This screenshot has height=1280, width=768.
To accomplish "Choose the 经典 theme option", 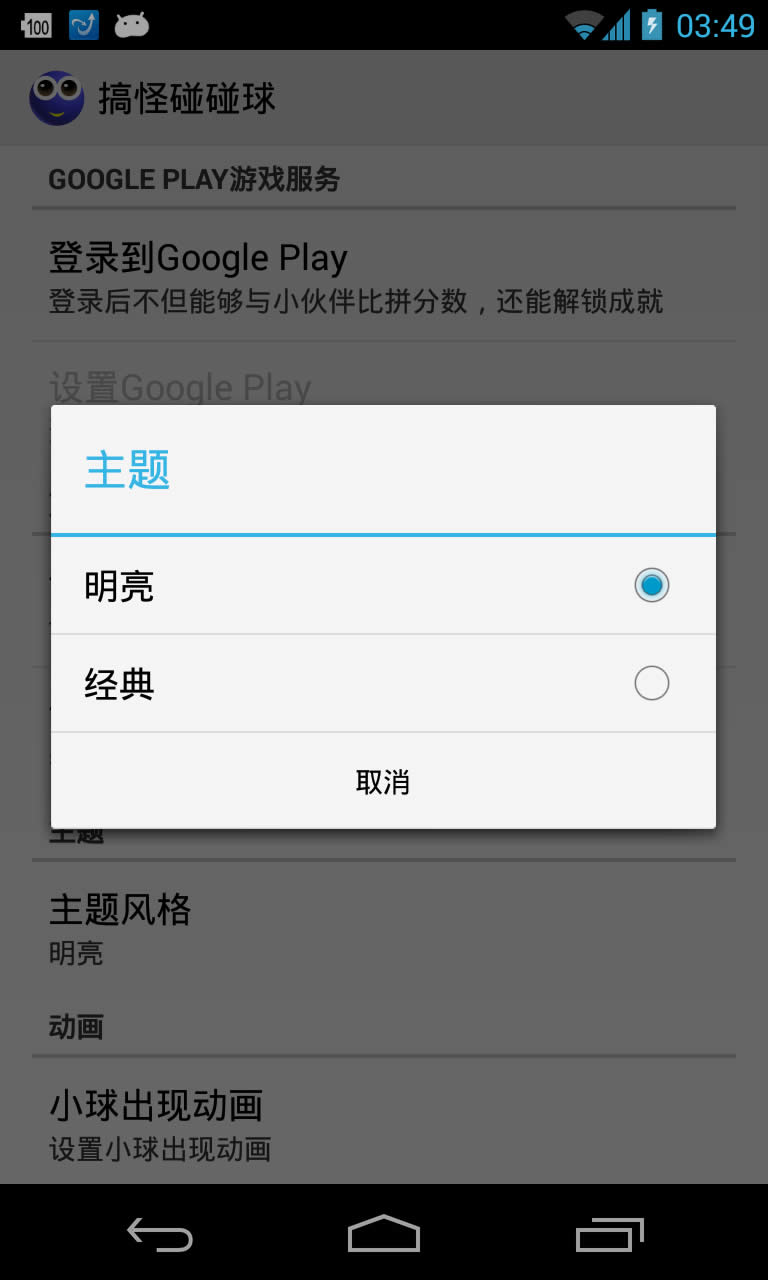I will (x=383, y=683).
